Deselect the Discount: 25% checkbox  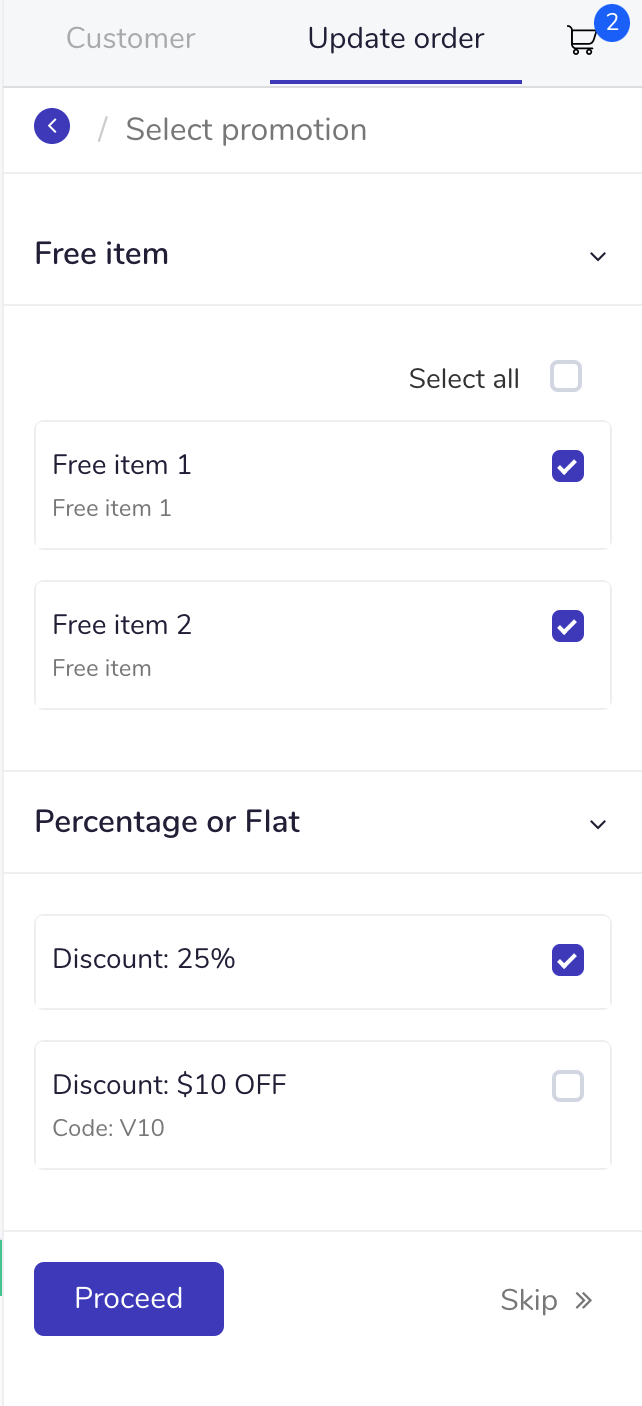coord(568,960)
